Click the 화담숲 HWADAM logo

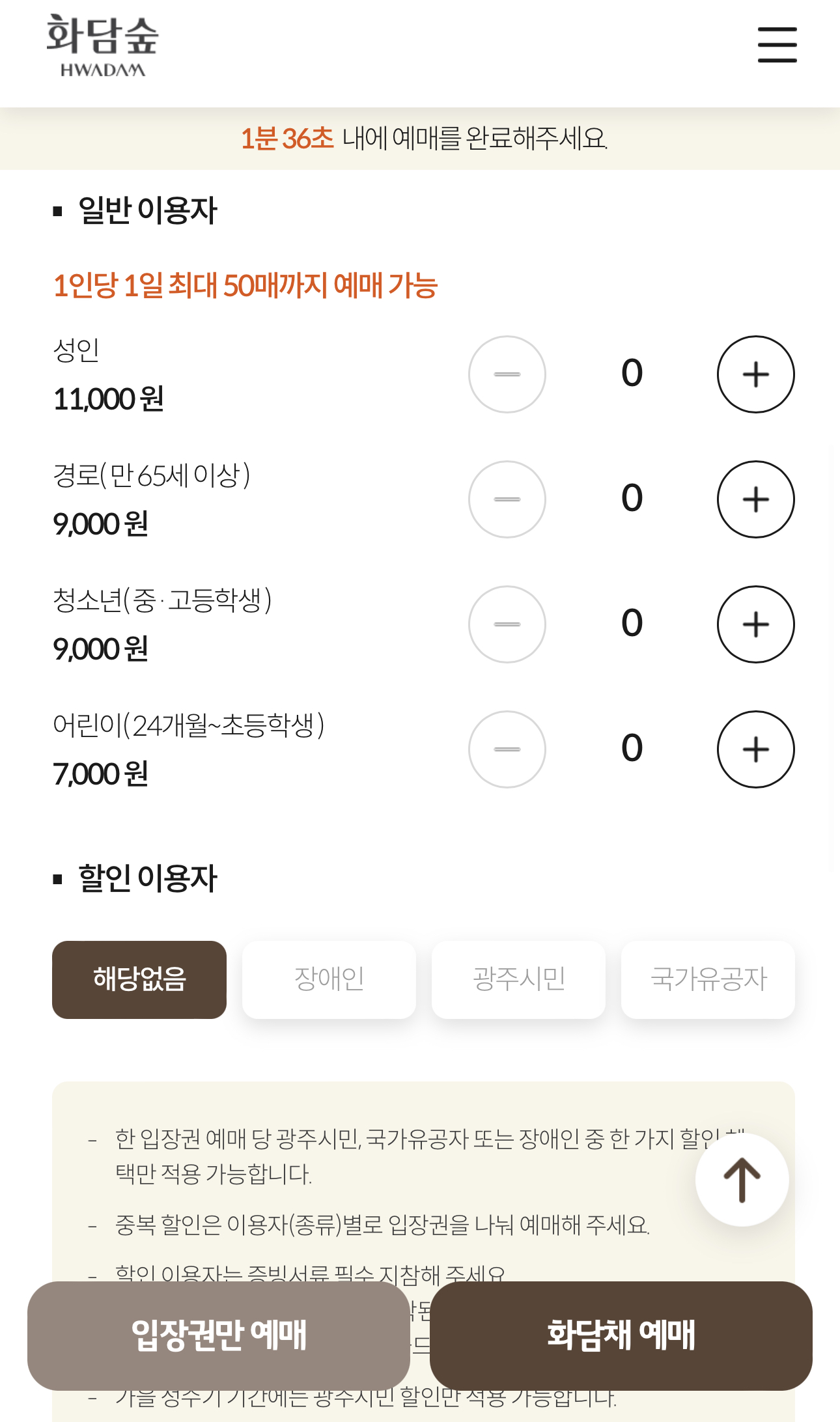pos(102,46)
